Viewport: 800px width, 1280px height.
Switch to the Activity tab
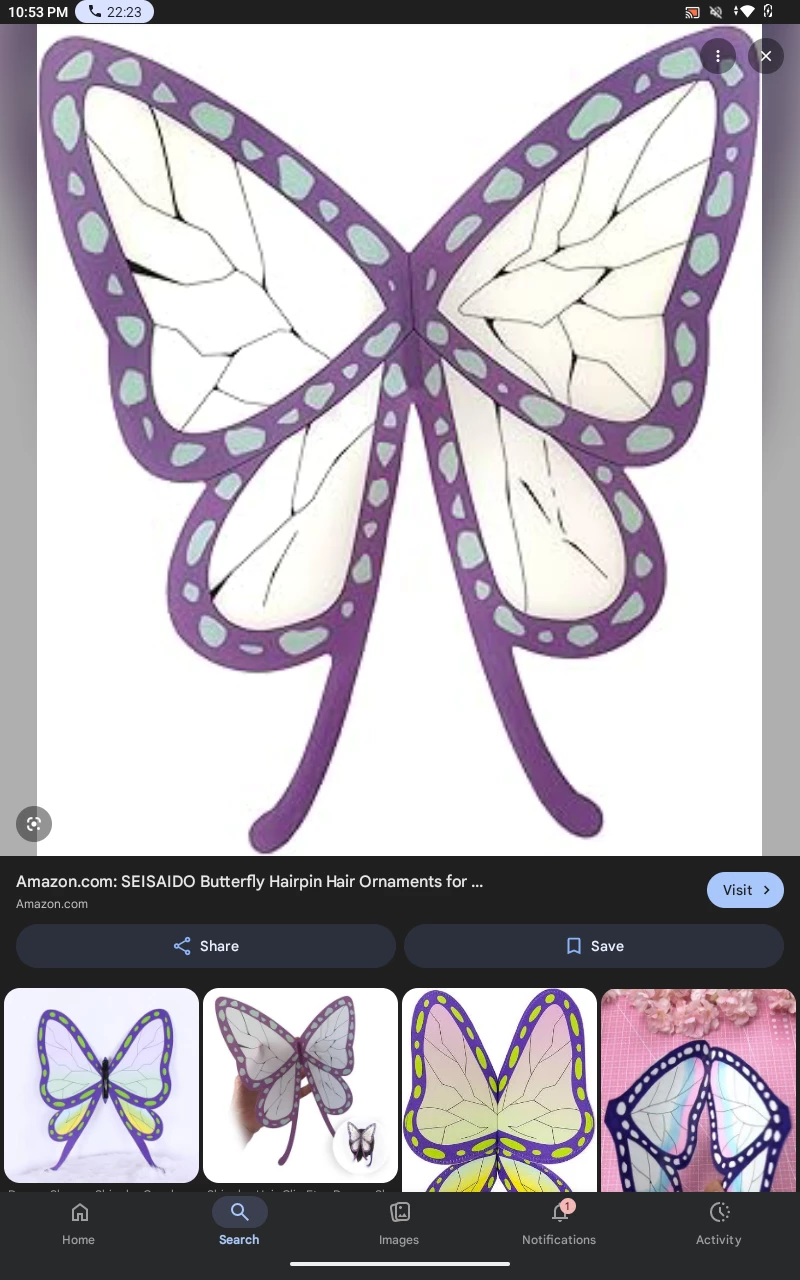(718, 1224)
